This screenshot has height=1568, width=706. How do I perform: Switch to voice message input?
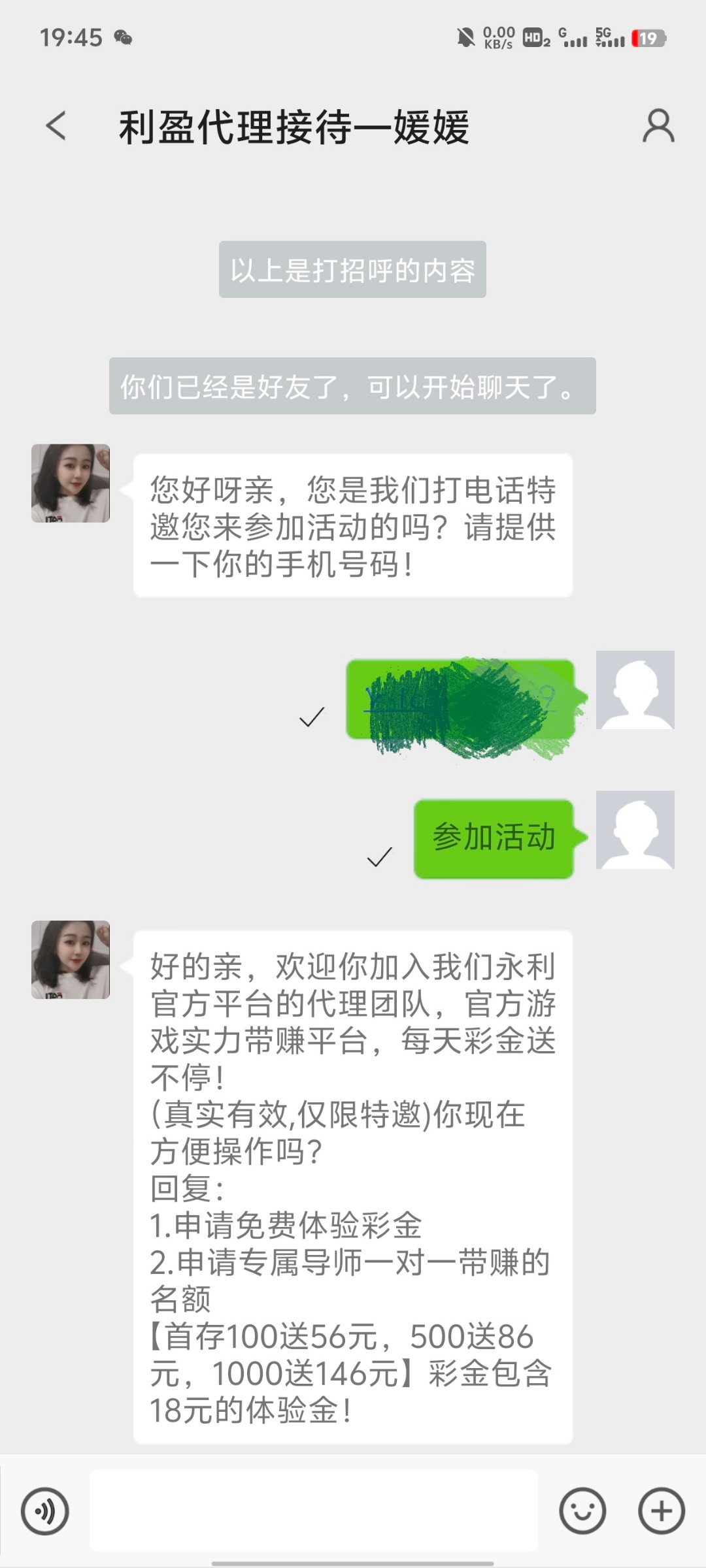44,1511
